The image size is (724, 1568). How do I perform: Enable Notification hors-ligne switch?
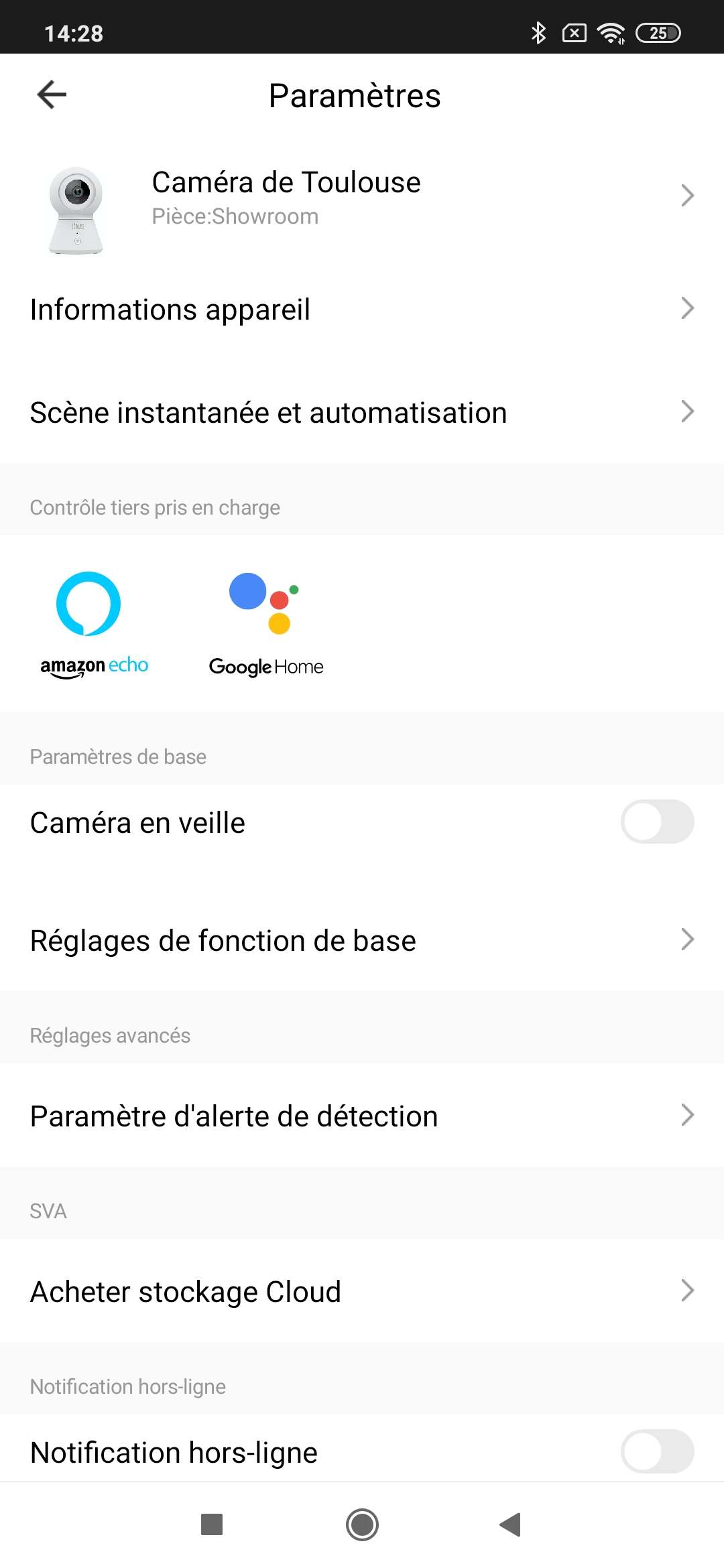657,1451
